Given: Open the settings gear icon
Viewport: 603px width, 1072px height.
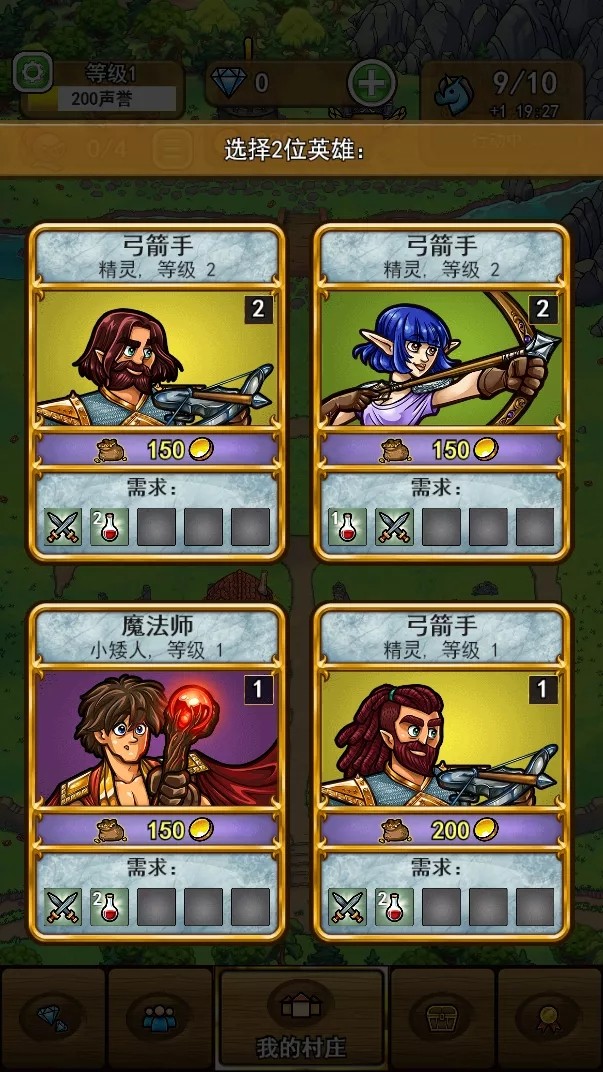Looking at the screenshot, I should [32, 72].
